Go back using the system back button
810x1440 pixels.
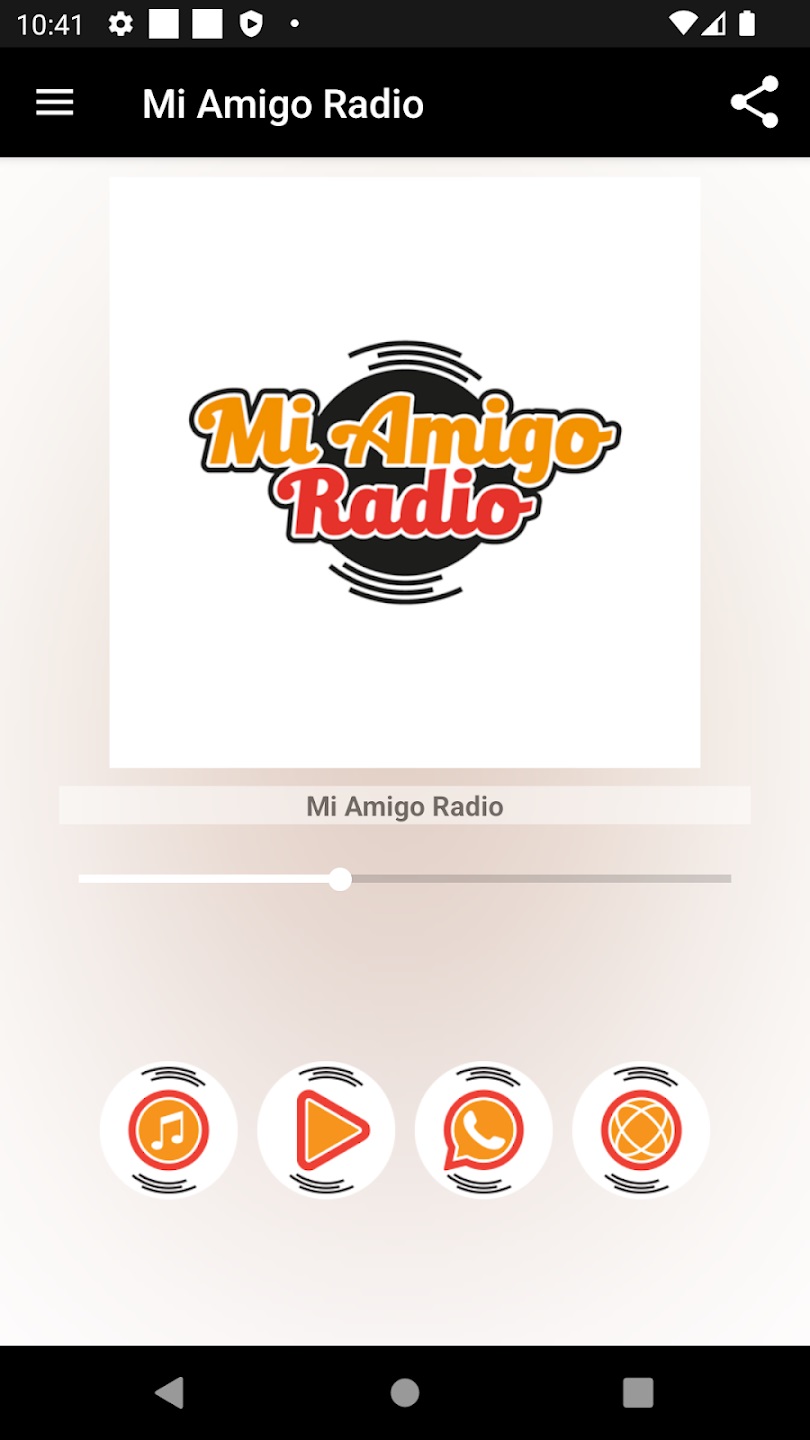tap(170, 1392)
